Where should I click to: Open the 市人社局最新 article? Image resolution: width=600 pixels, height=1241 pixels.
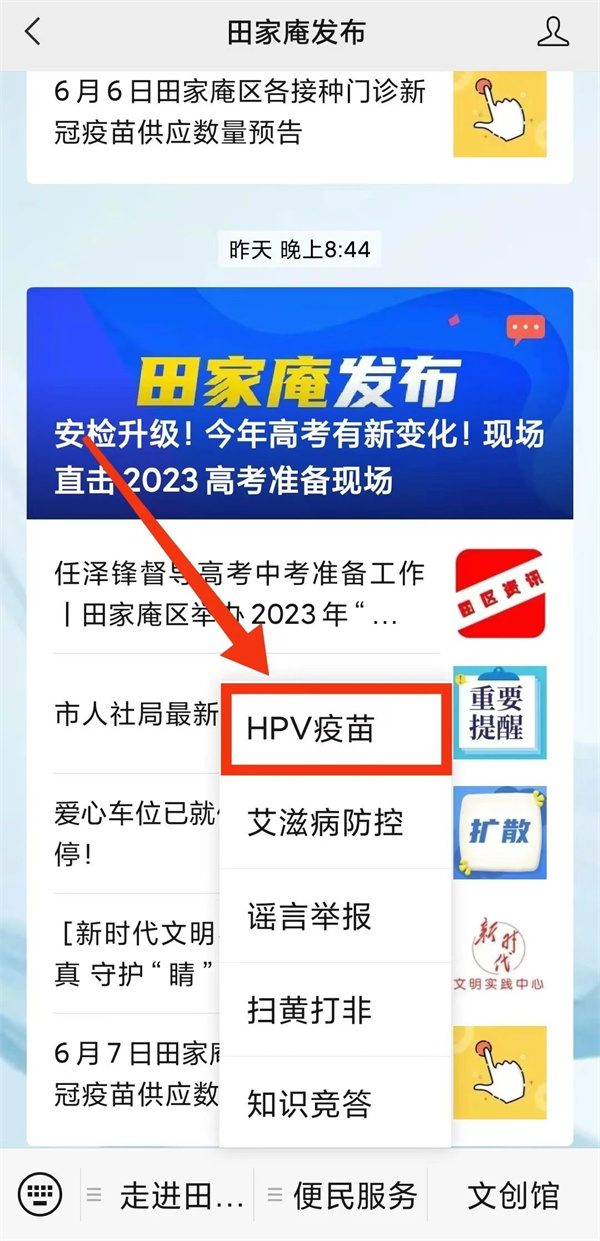pyautogui.click(x=135, y=714)
